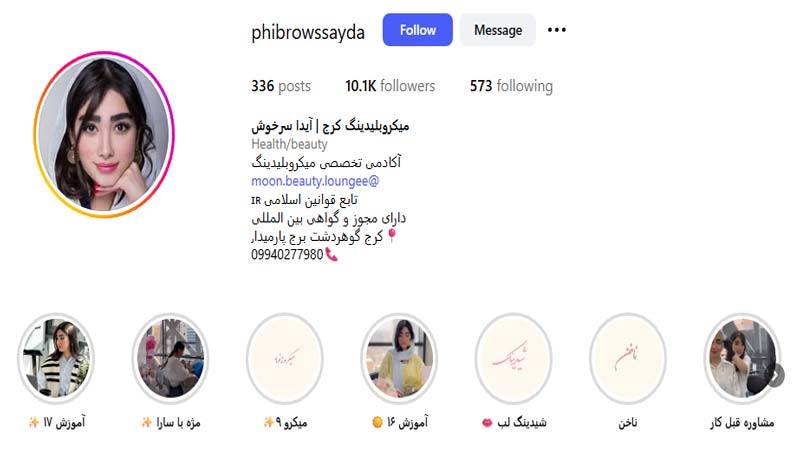Follow the phibrowssayda account

point(417,30)
